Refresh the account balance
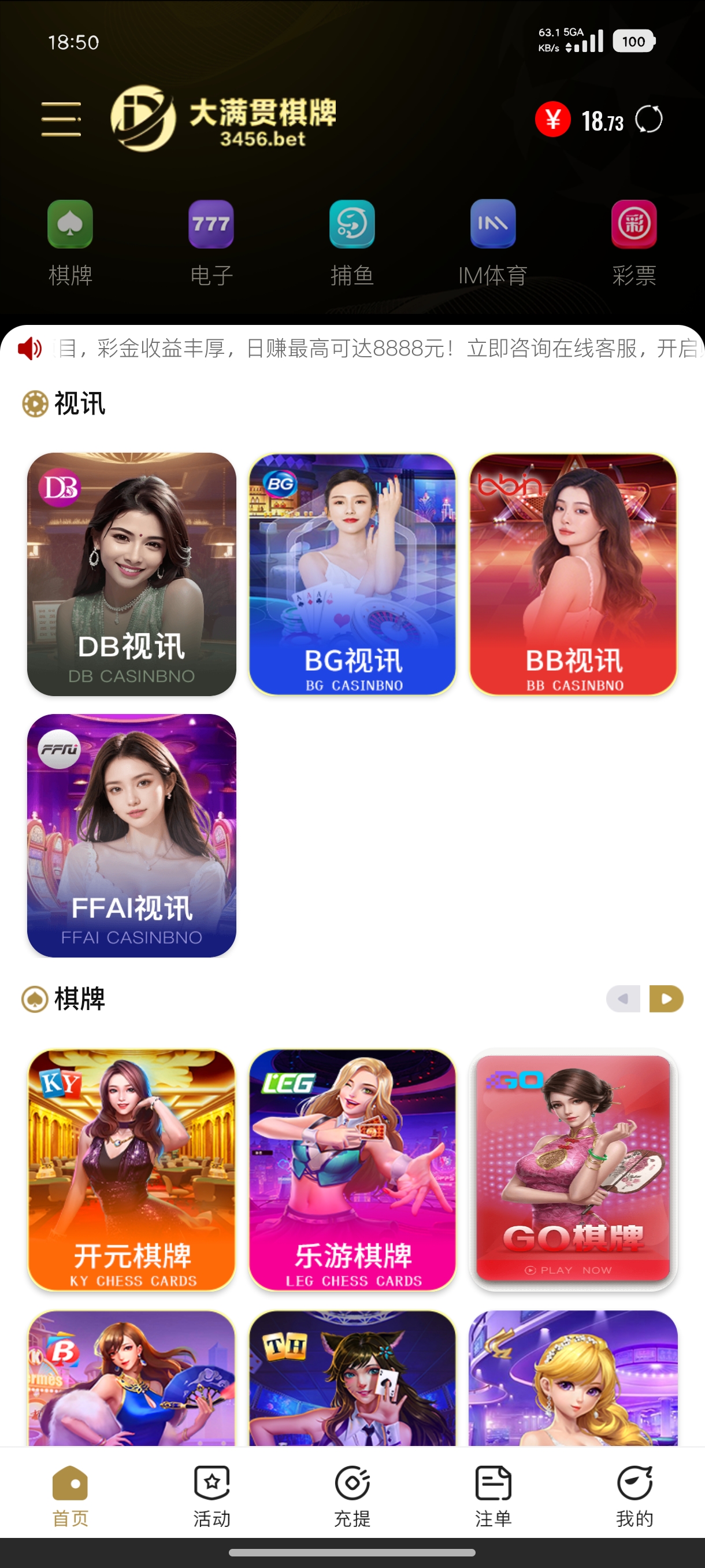The image size is (705, 1568). pyautogui.click(x=648, y=119)
